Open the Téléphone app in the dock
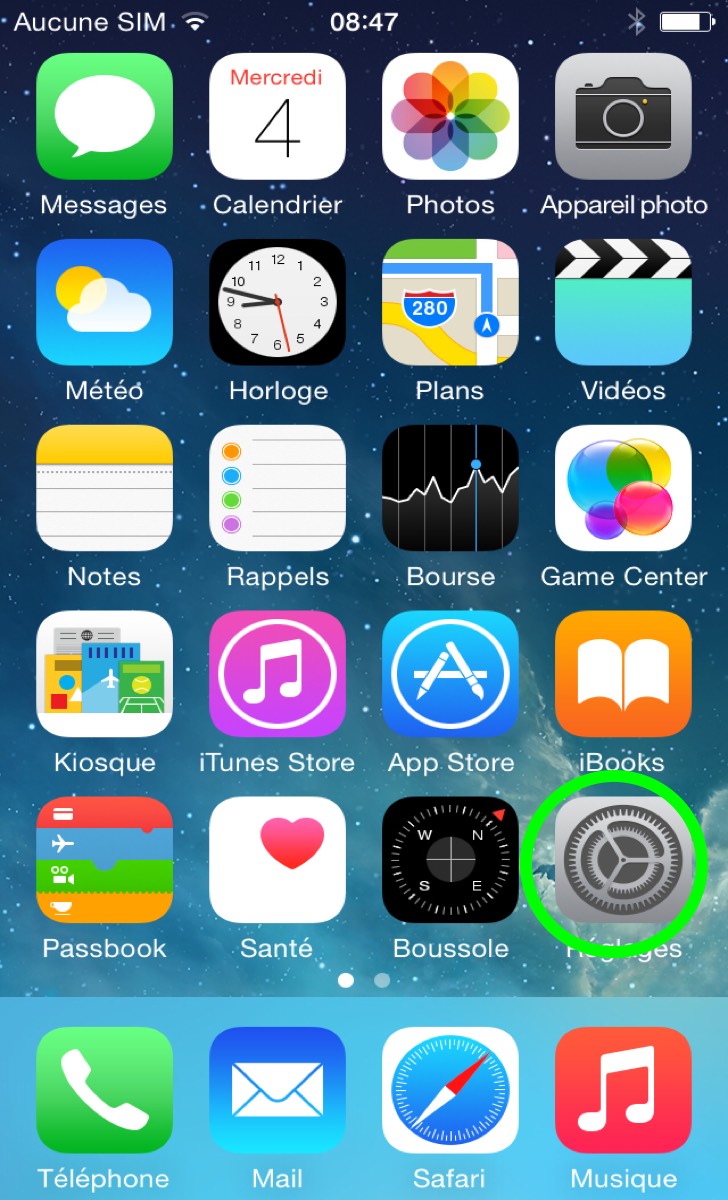 (104, 1090)
